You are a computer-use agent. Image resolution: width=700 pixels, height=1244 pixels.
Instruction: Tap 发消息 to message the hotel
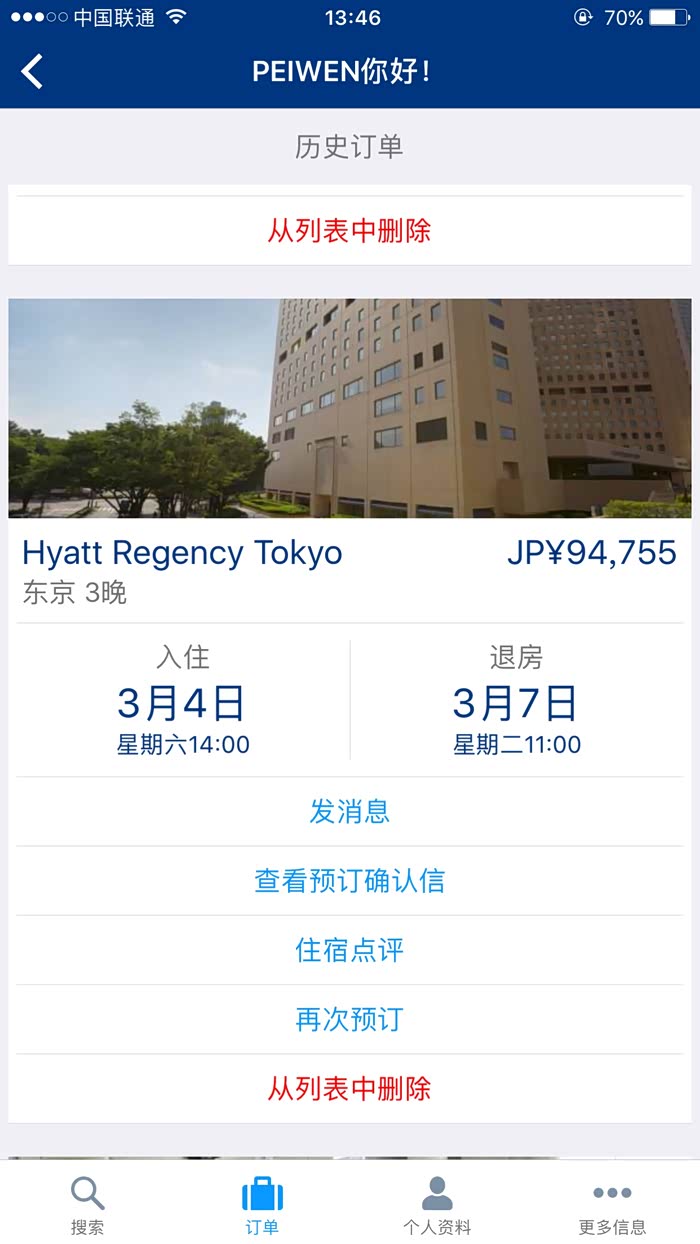coord(349,812)
